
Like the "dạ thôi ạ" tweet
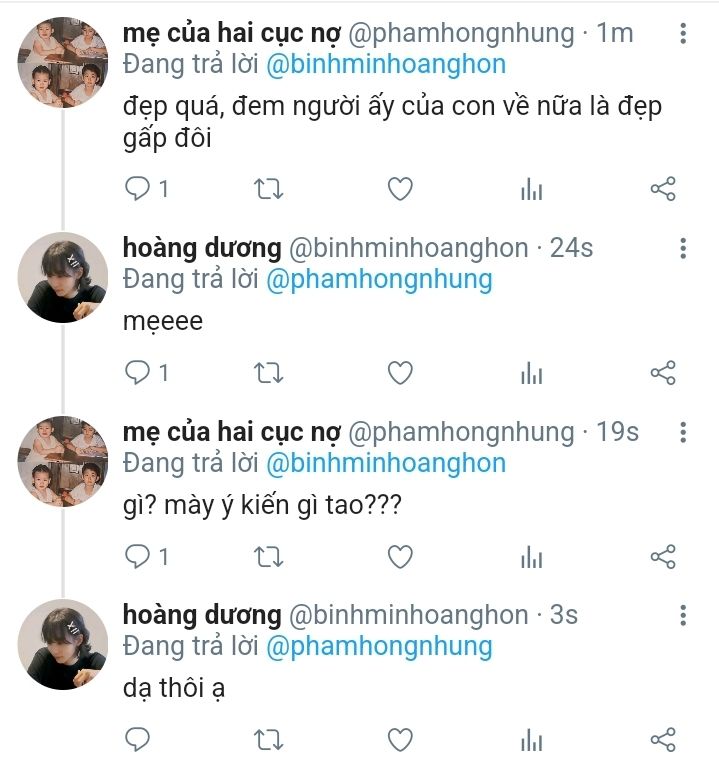(400, 739)
